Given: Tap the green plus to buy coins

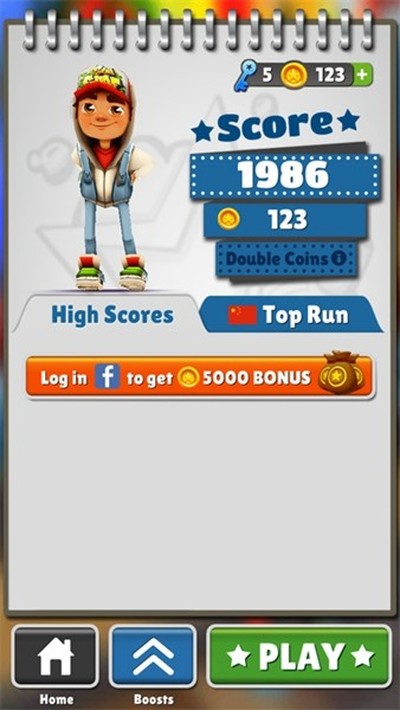Looking at the screenshot, I should coord(363,75).
